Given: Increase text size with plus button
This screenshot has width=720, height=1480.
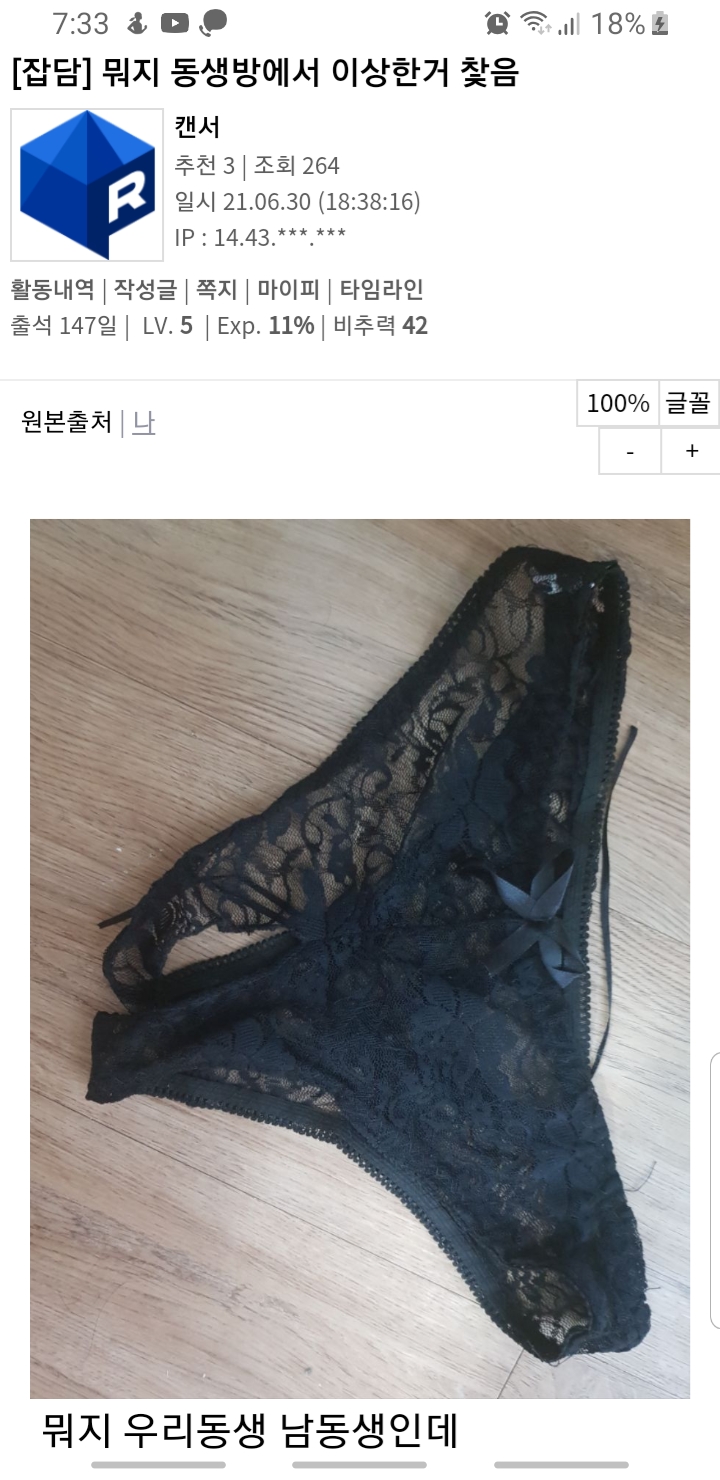Looking at the screenshot, I should coord(691,452).
